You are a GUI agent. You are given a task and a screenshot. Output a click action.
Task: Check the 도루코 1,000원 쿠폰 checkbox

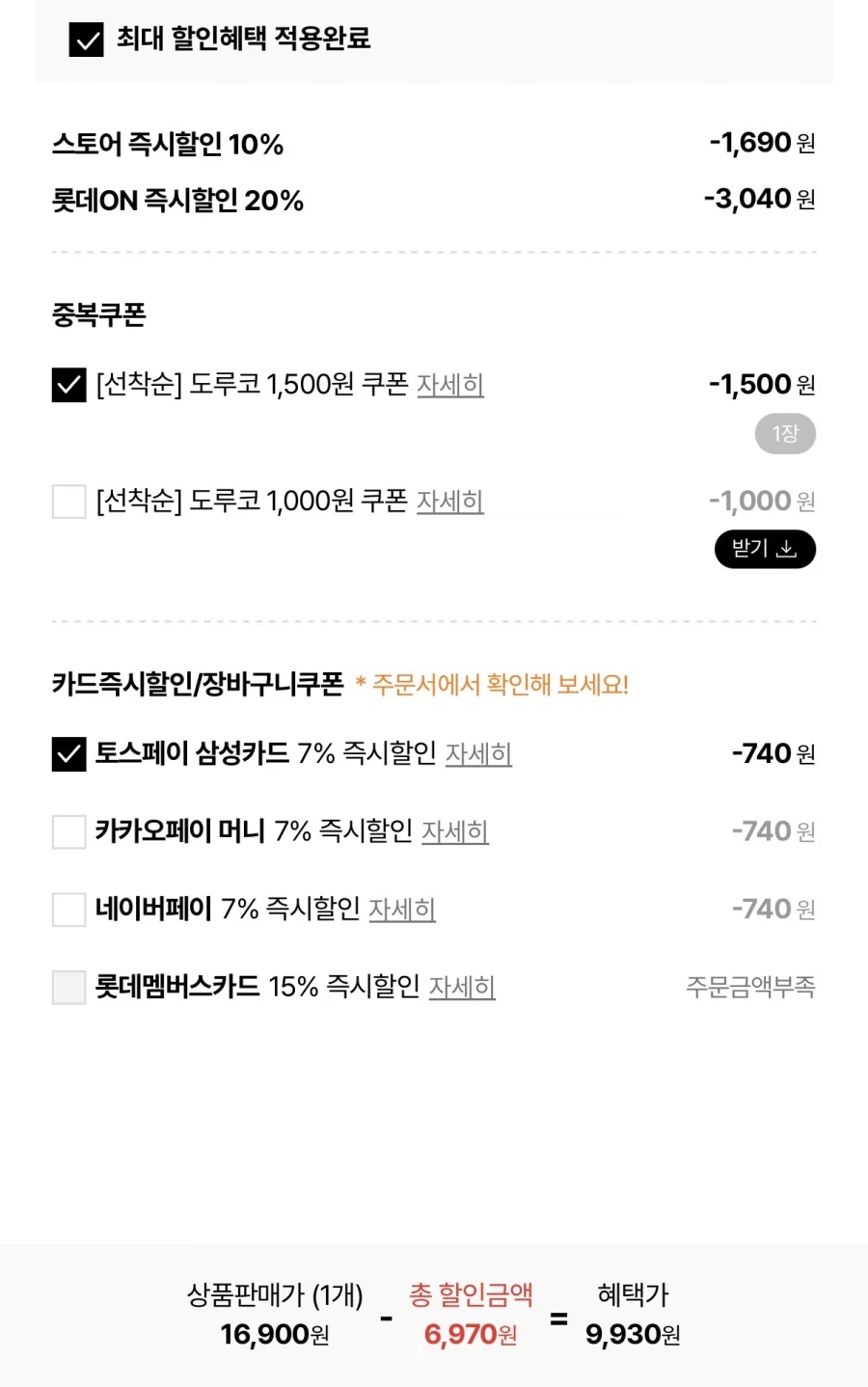point(68,502)
